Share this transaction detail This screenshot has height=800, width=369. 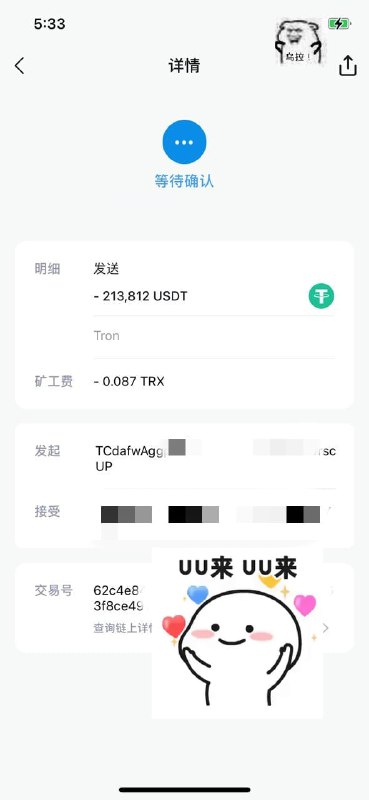pos(348,66)
